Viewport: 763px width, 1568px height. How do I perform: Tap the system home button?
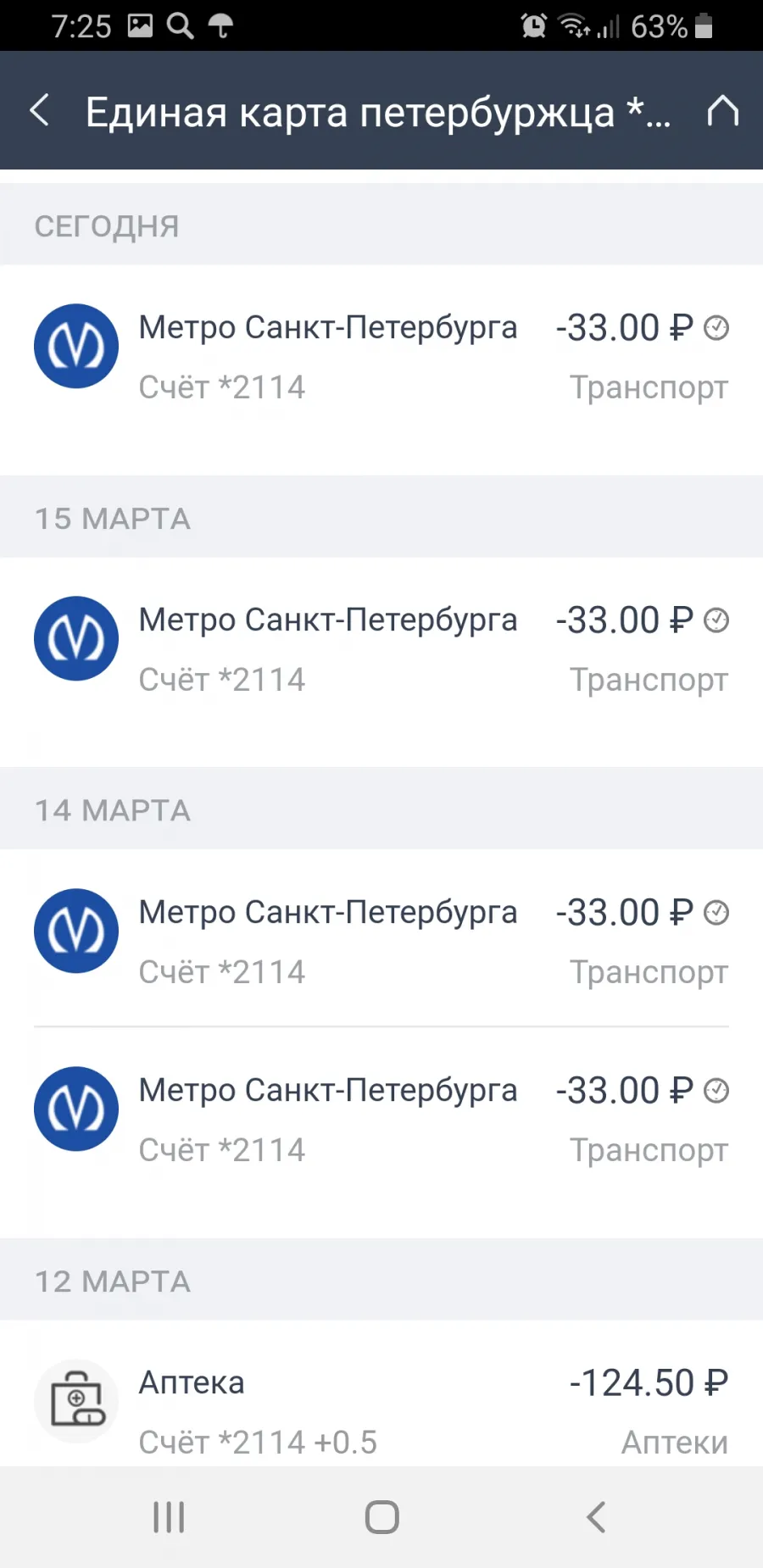(381, 1517)
